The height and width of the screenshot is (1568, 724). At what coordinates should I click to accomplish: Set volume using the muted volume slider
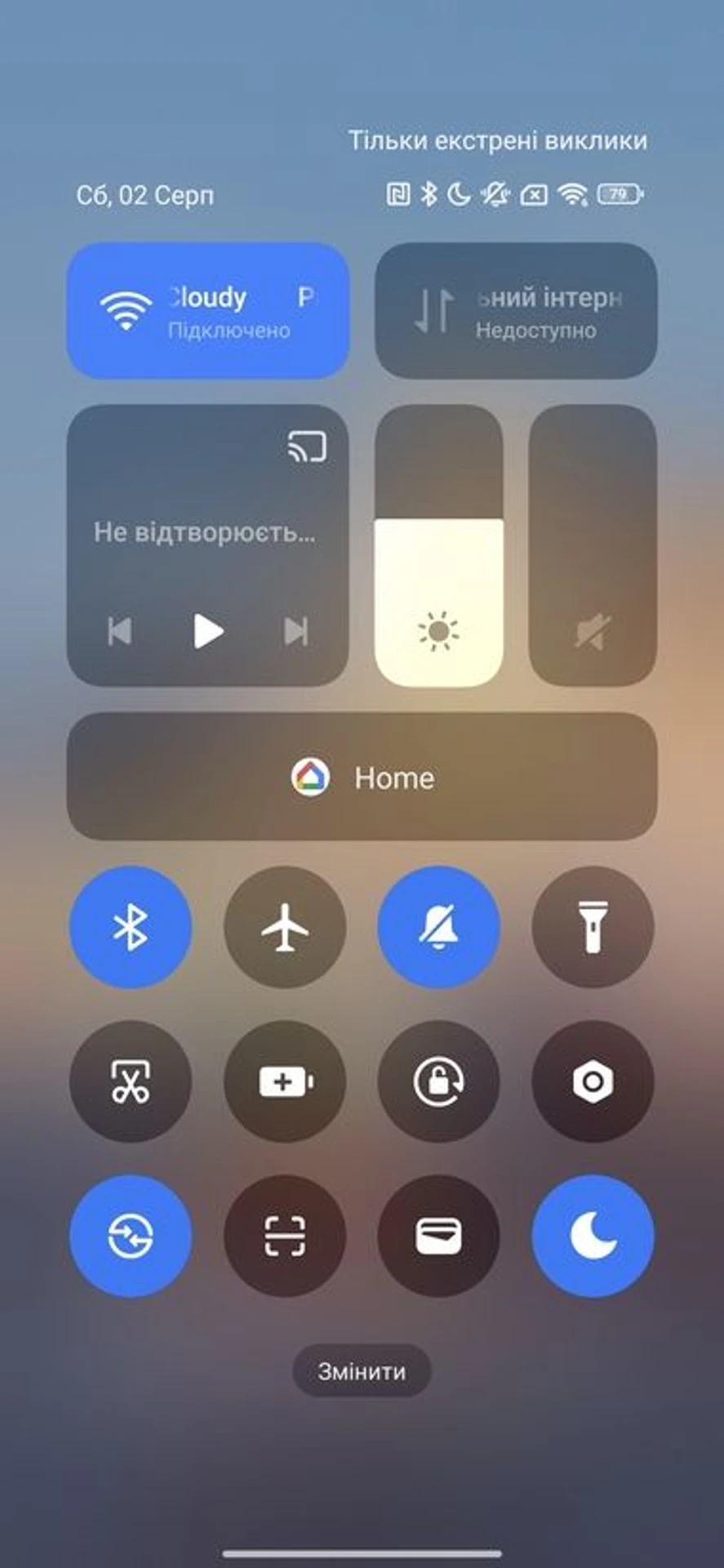point(593,546)
